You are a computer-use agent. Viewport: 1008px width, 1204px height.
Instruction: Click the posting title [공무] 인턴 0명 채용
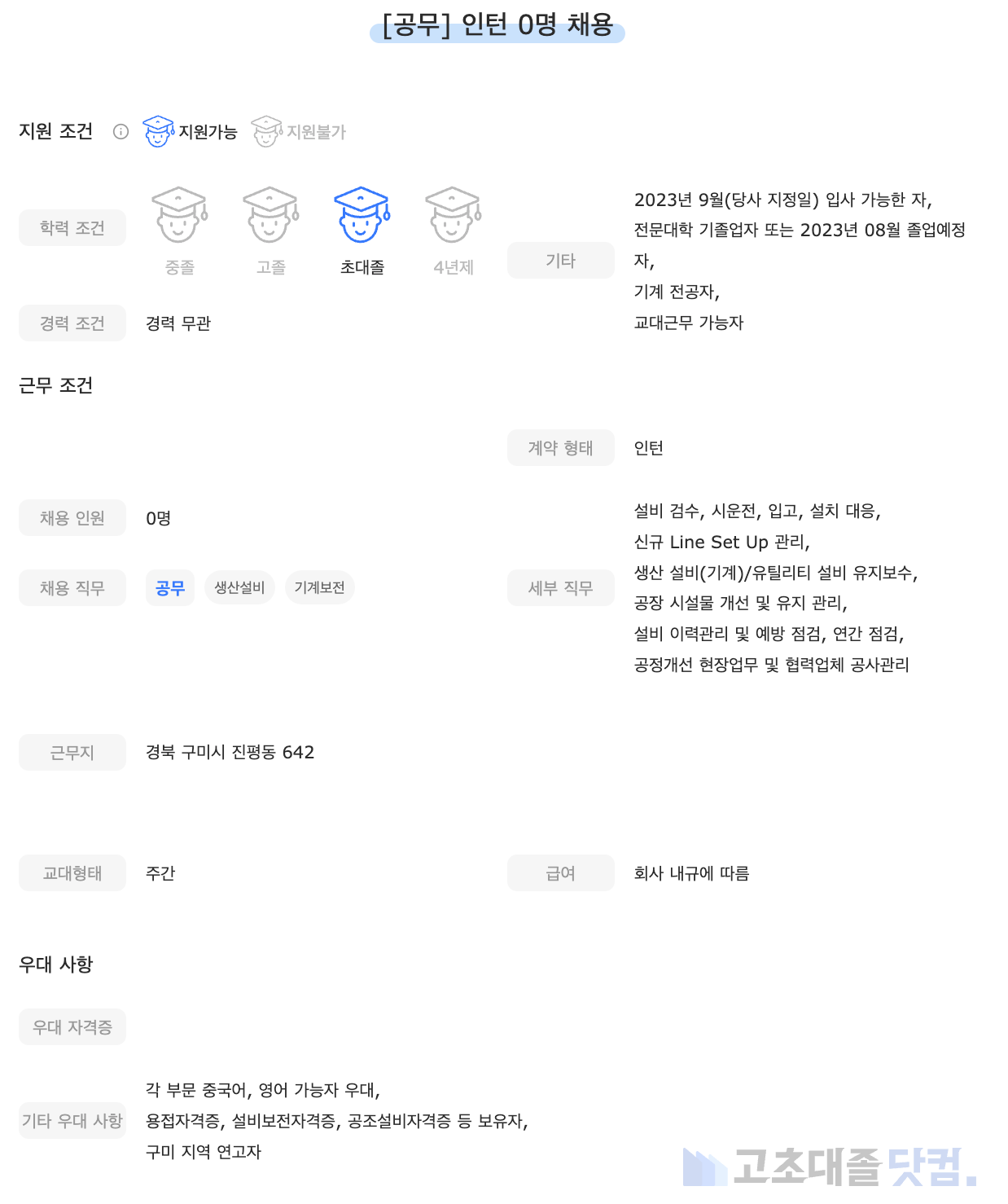[x=498, y=25]
